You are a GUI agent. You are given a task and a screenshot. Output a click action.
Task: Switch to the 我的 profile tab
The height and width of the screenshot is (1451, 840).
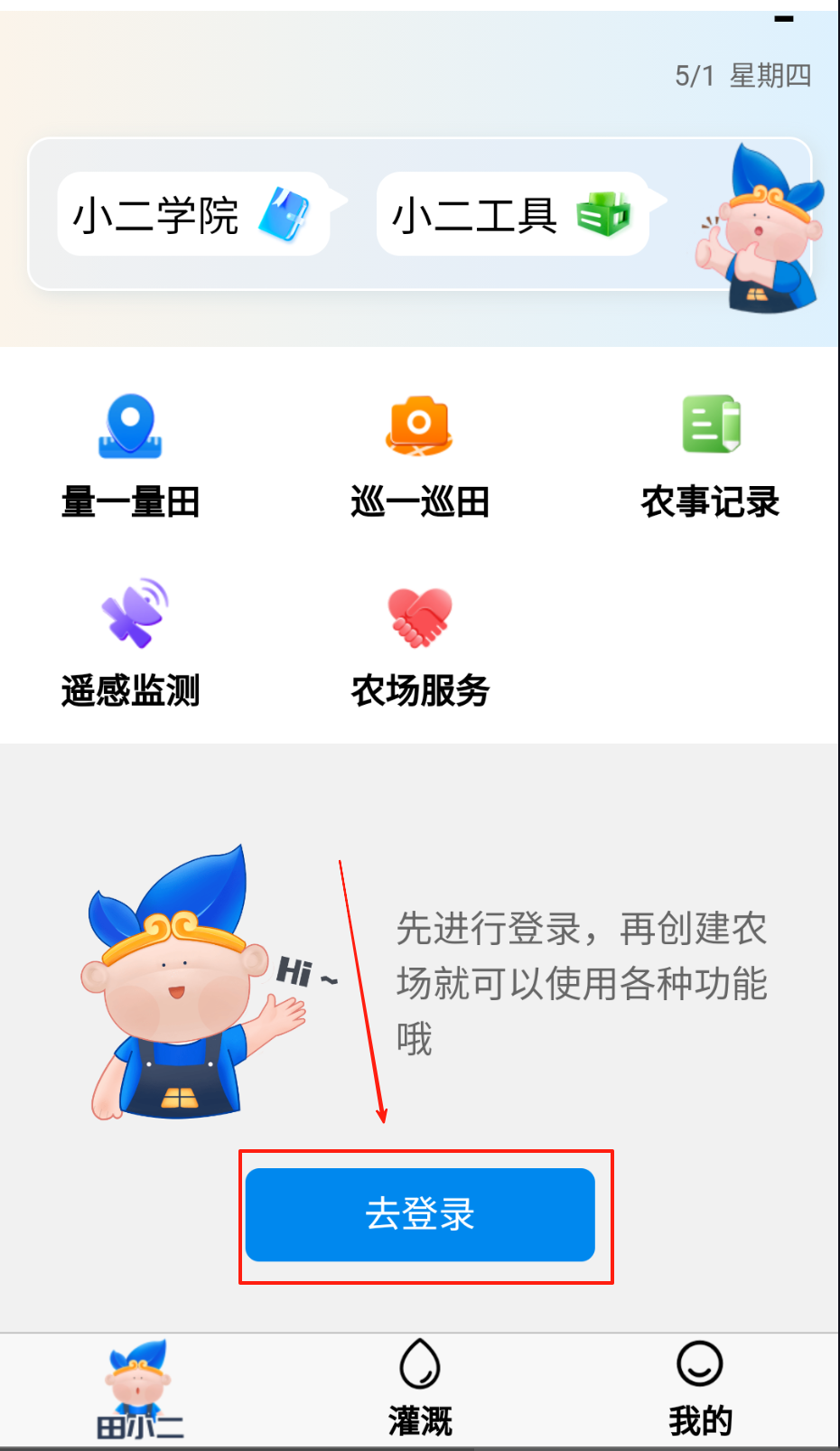(700, 1390)
